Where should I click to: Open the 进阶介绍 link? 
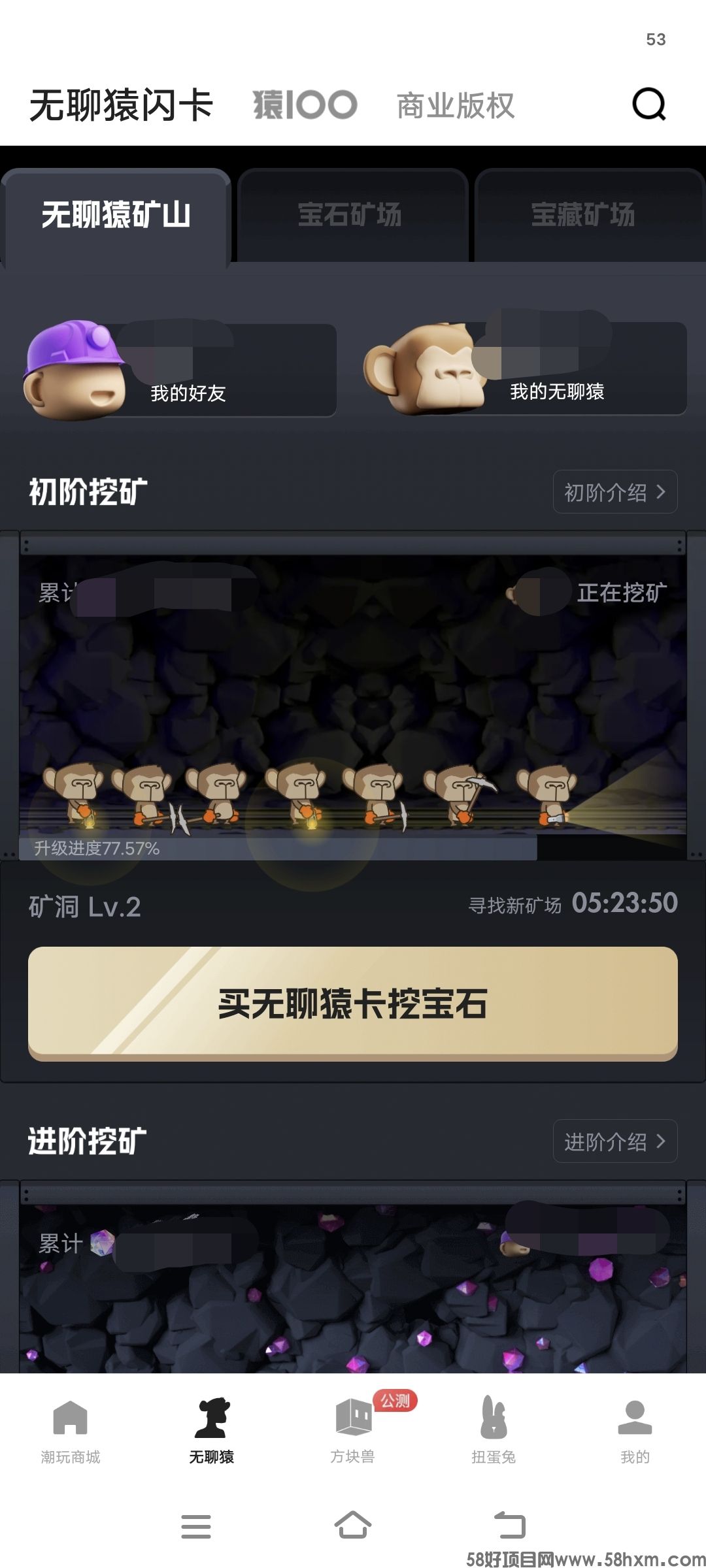point(614,1141)
